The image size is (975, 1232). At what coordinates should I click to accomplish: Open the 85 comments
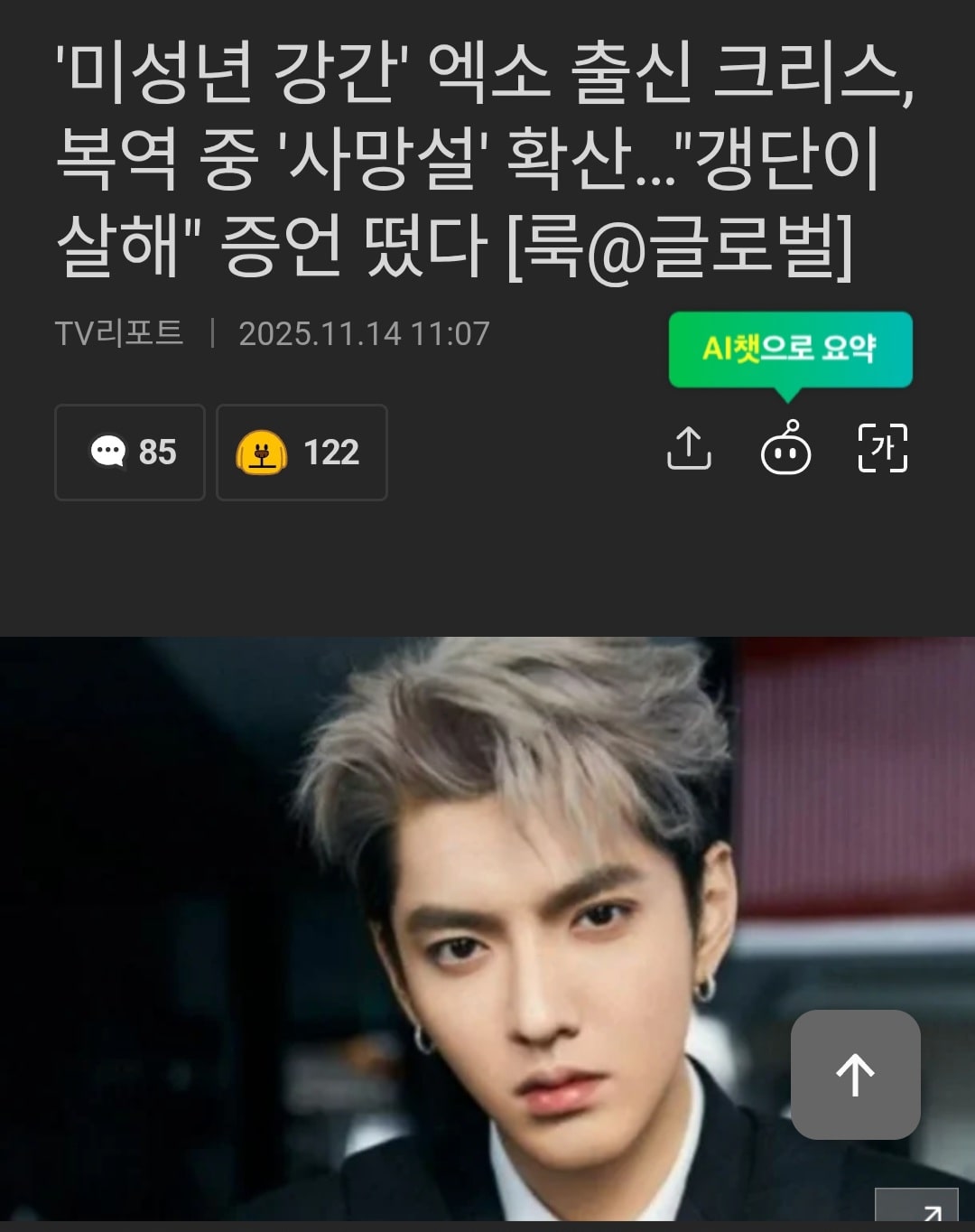(x=130, y=453)
